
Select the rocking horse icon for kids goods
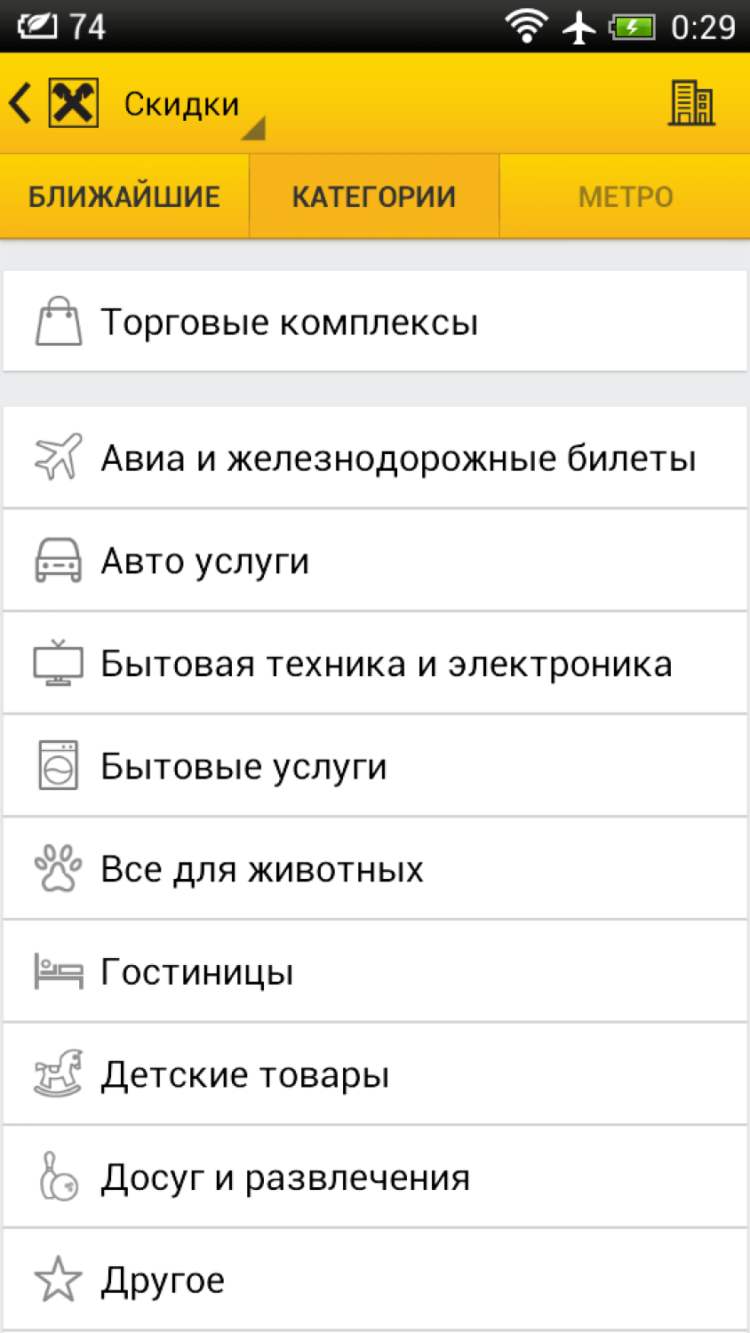click(x=58, y=1073)
